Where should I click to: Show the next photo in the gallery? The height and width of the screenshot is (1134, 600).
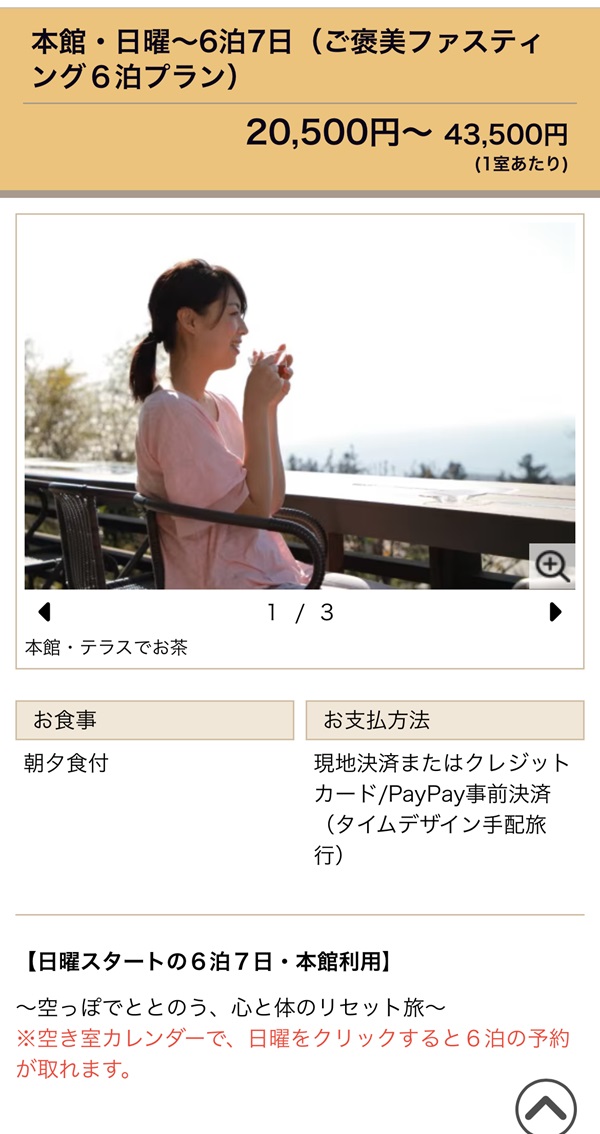click(556, 612)
